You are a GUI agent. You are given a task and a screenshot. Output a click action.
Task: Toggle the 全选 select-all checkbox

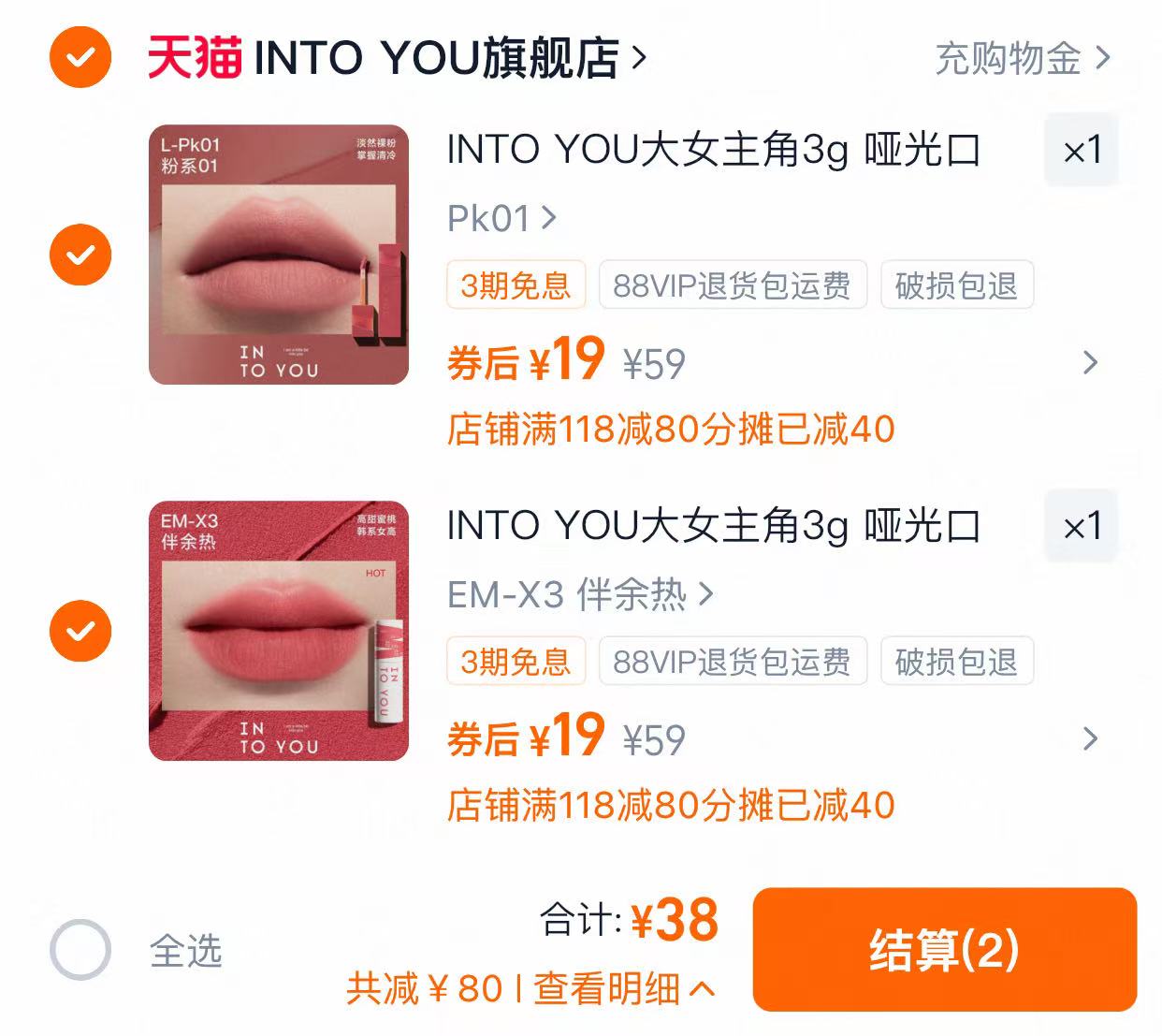click(80, 950)
